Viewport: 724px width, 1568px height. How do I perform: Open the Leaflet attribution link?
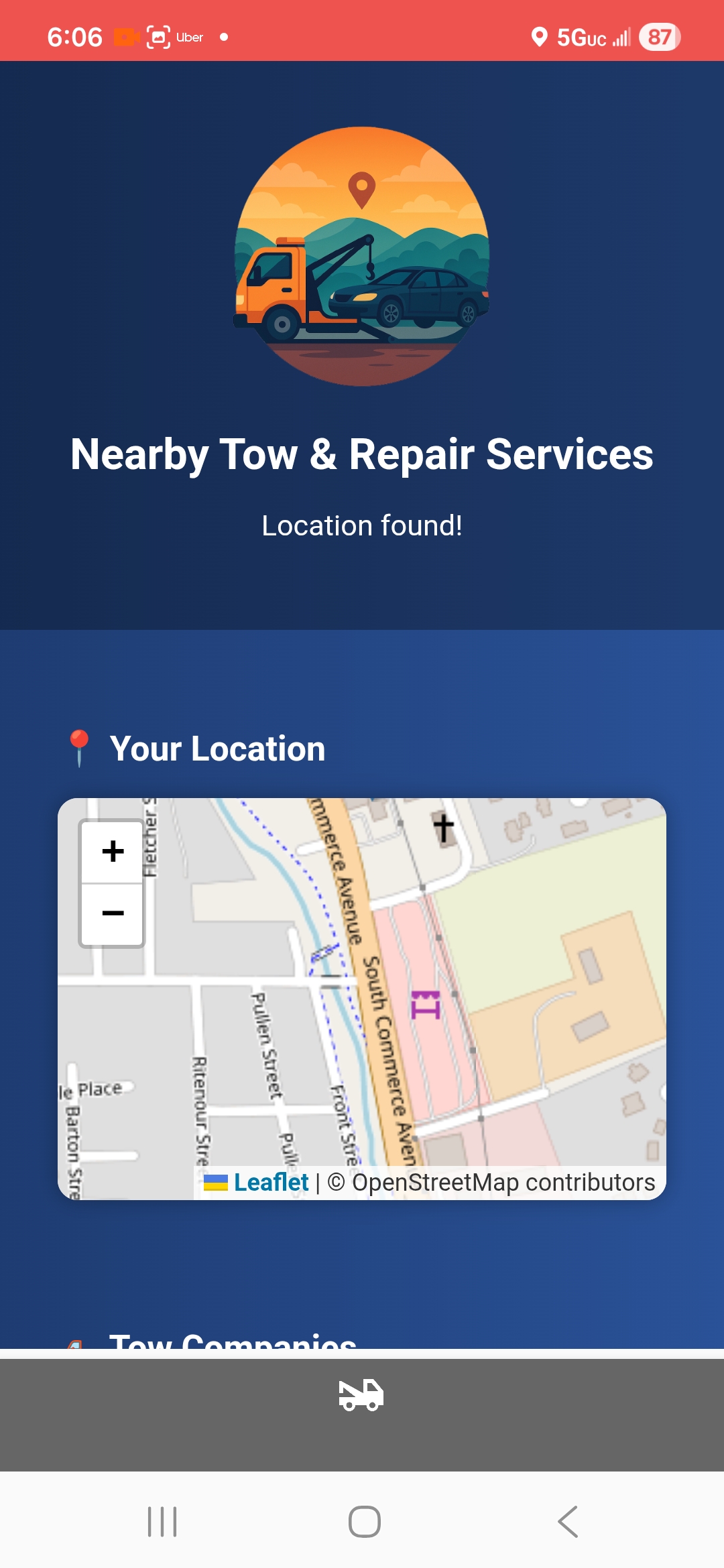tap(270, 1183)
